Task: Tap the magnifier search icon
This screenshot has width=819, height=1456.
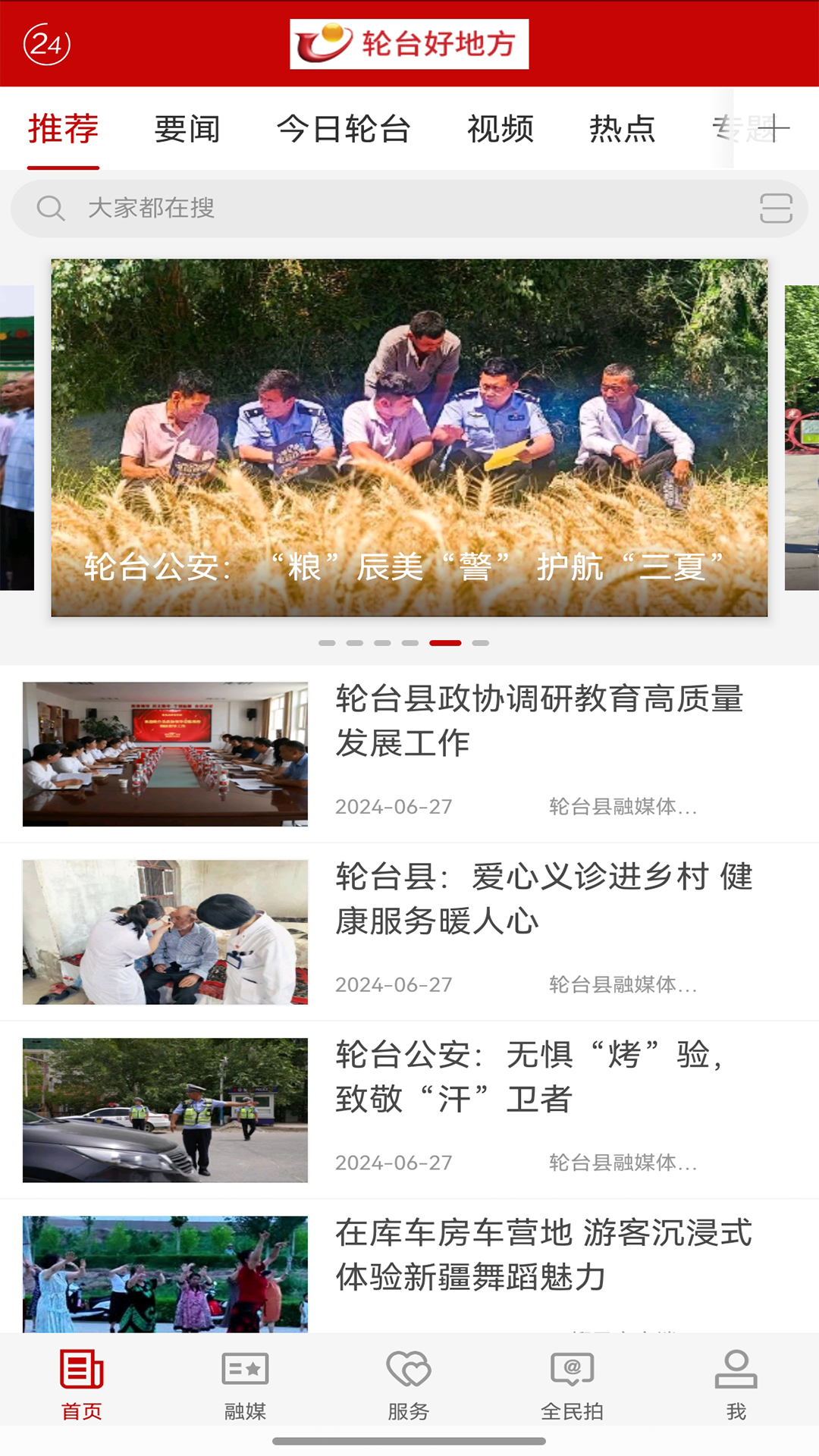Action: coord(50,207)
